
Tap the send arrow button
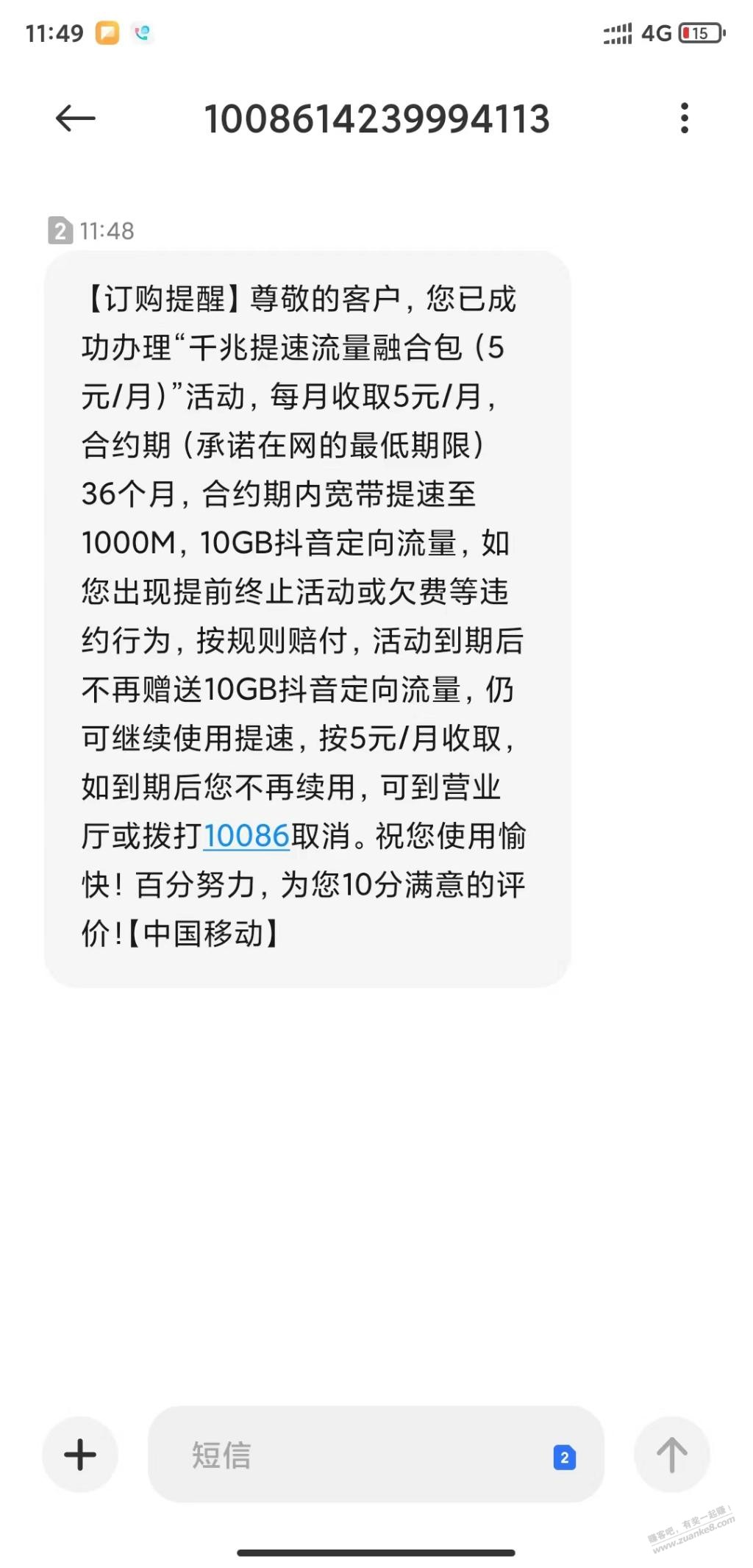coord(671,1455)
